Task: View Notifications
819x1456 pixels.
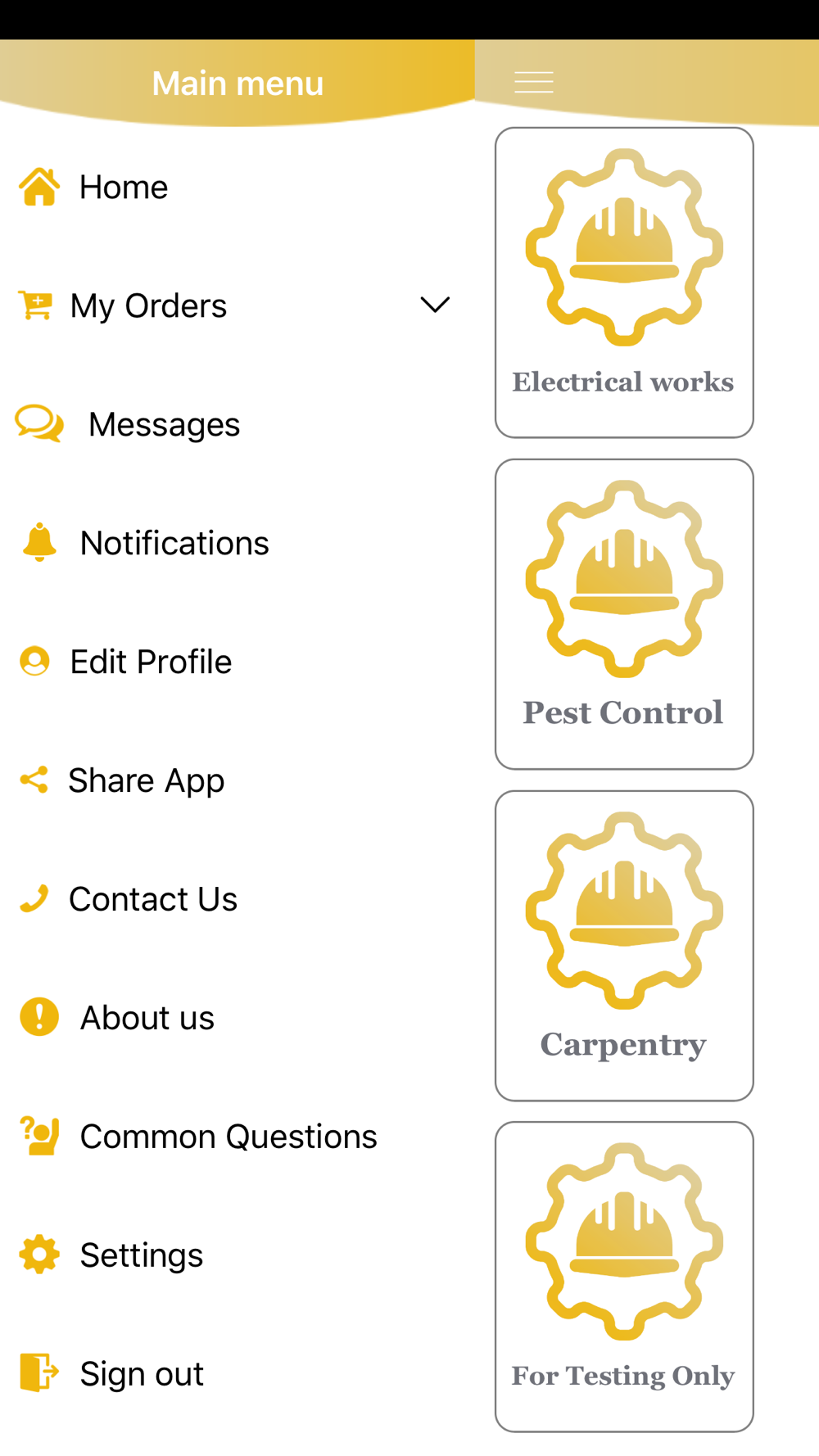Action: 174,543
